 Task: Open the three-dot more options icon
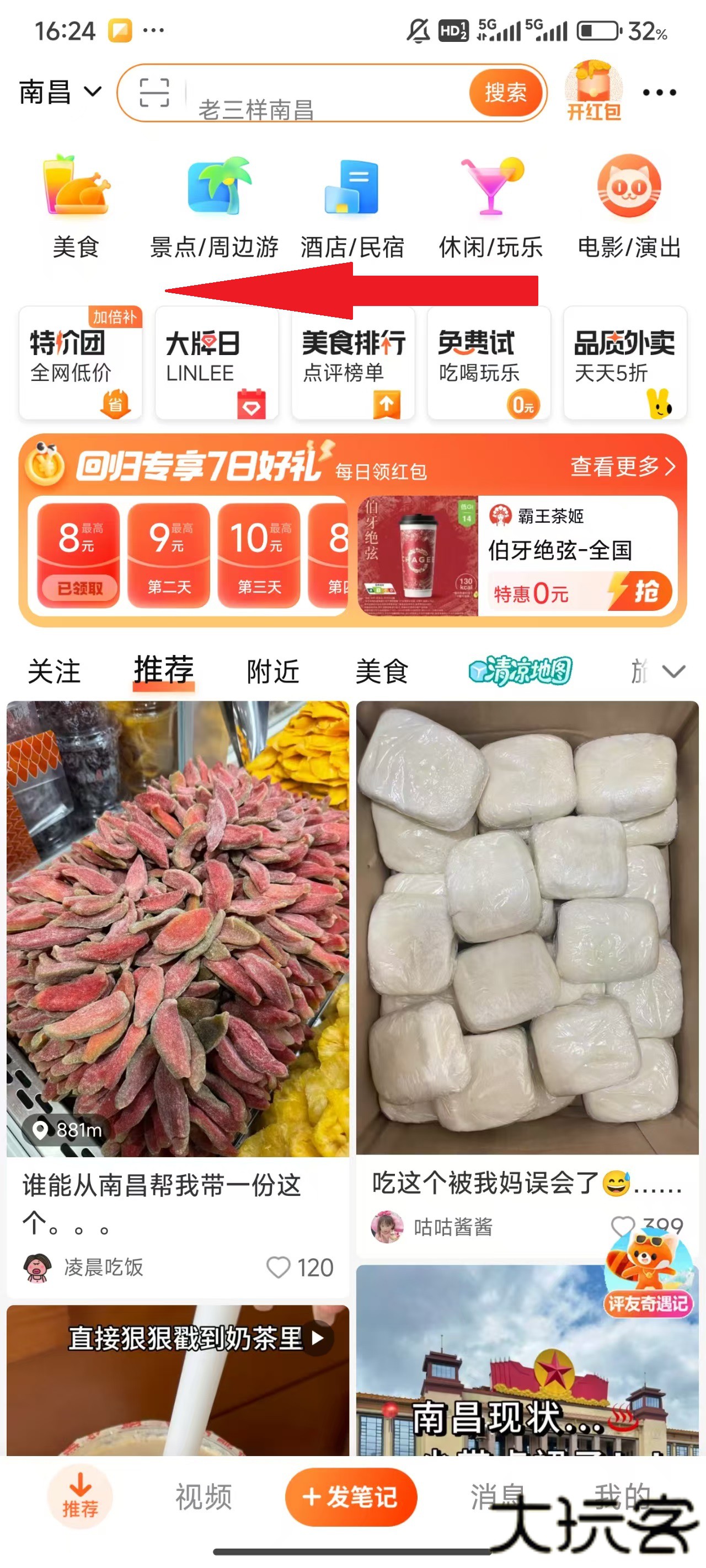659,92
